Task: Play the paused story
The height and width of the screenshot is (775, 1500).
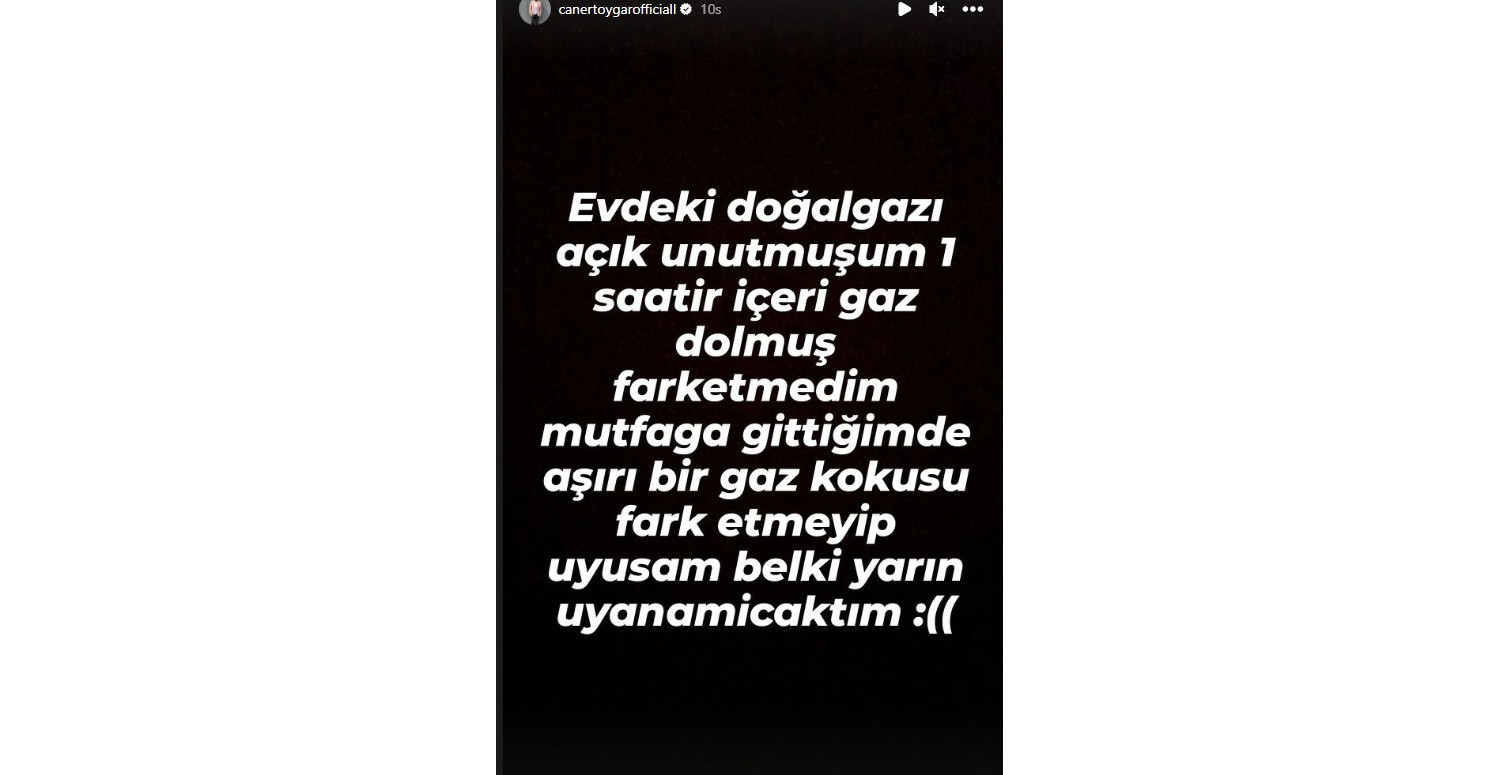Action: [904, 9]
